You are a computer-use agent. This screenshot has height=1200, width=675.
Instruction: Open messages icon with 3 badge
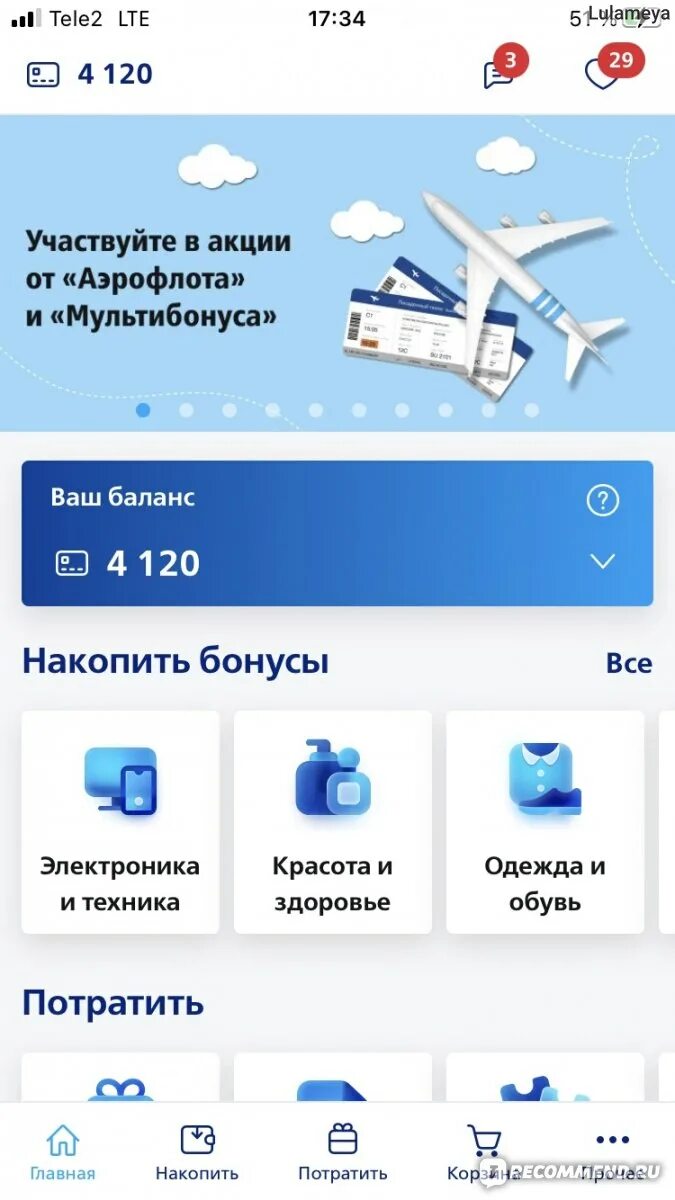coord(498,75)
